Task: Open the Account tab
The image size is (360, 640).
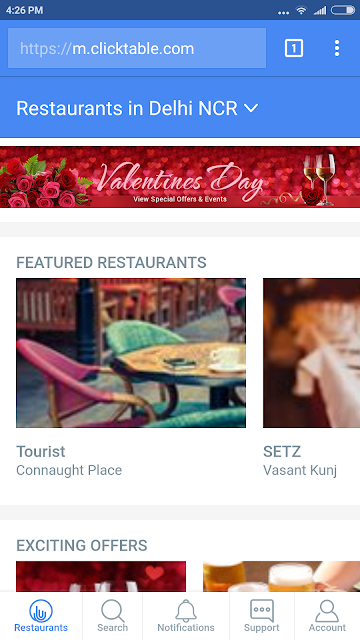Action: point(327,616)
